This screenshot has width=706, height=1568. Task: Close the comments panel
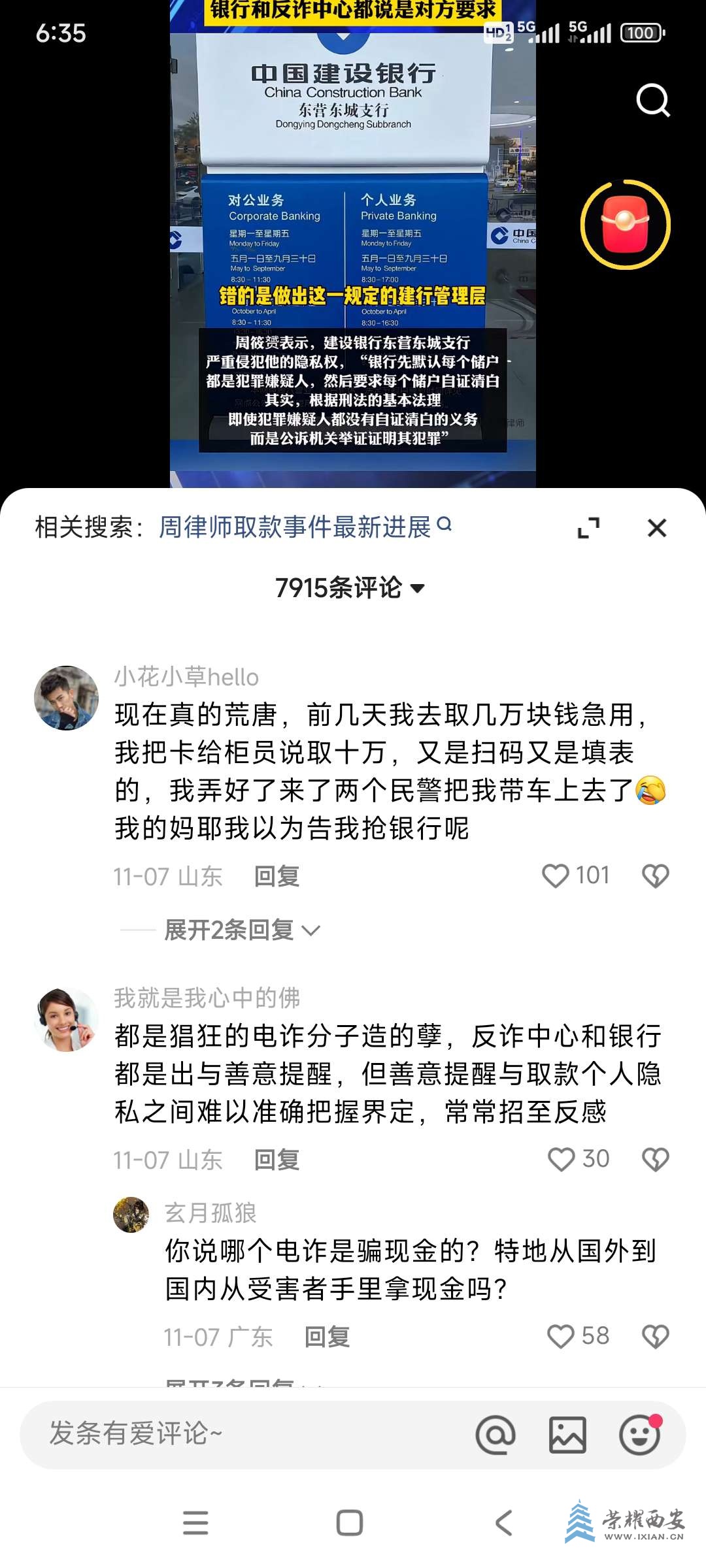coord(656,528)
